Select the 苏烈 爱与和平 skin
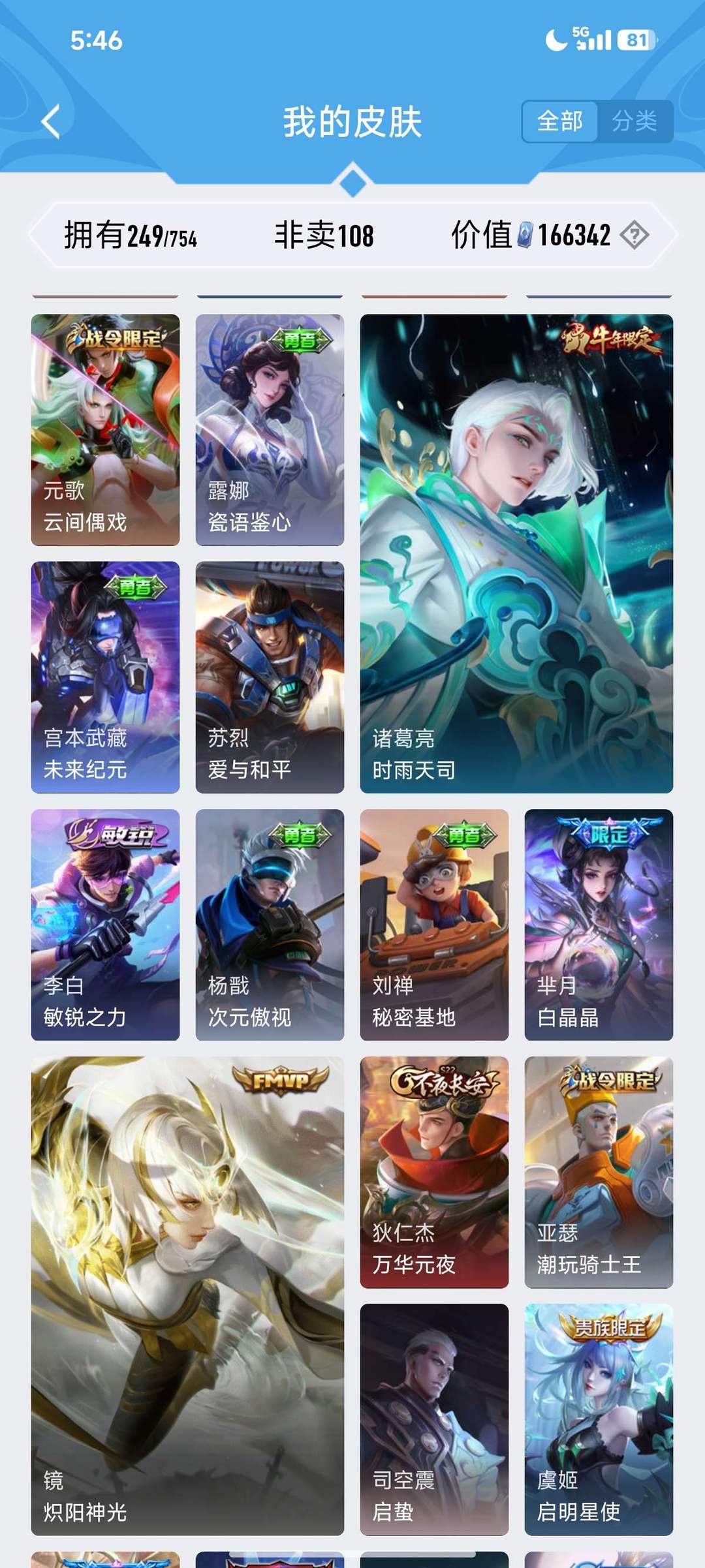705x1568 pixels. (x=270, y=677)
